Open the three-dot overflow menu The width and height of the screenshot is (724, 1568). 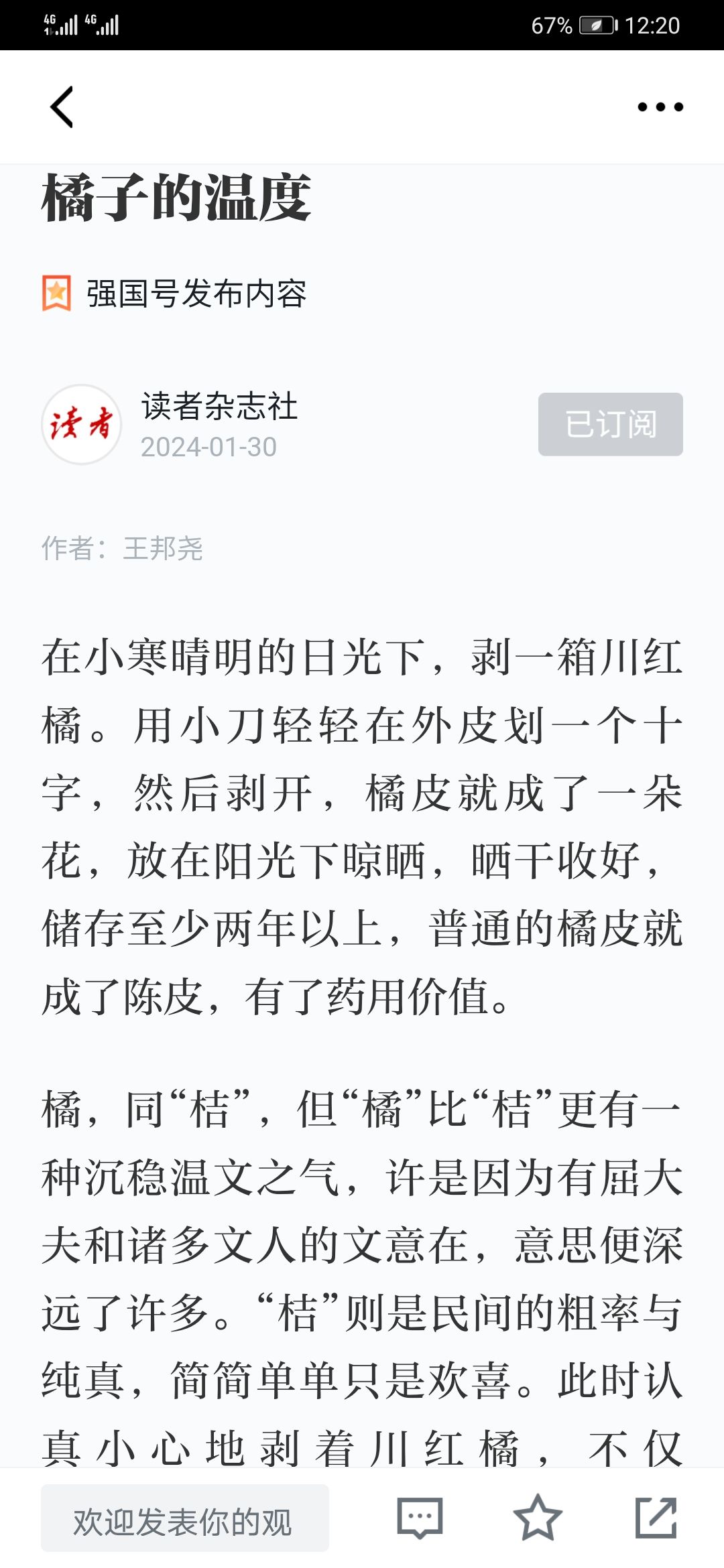660,107
